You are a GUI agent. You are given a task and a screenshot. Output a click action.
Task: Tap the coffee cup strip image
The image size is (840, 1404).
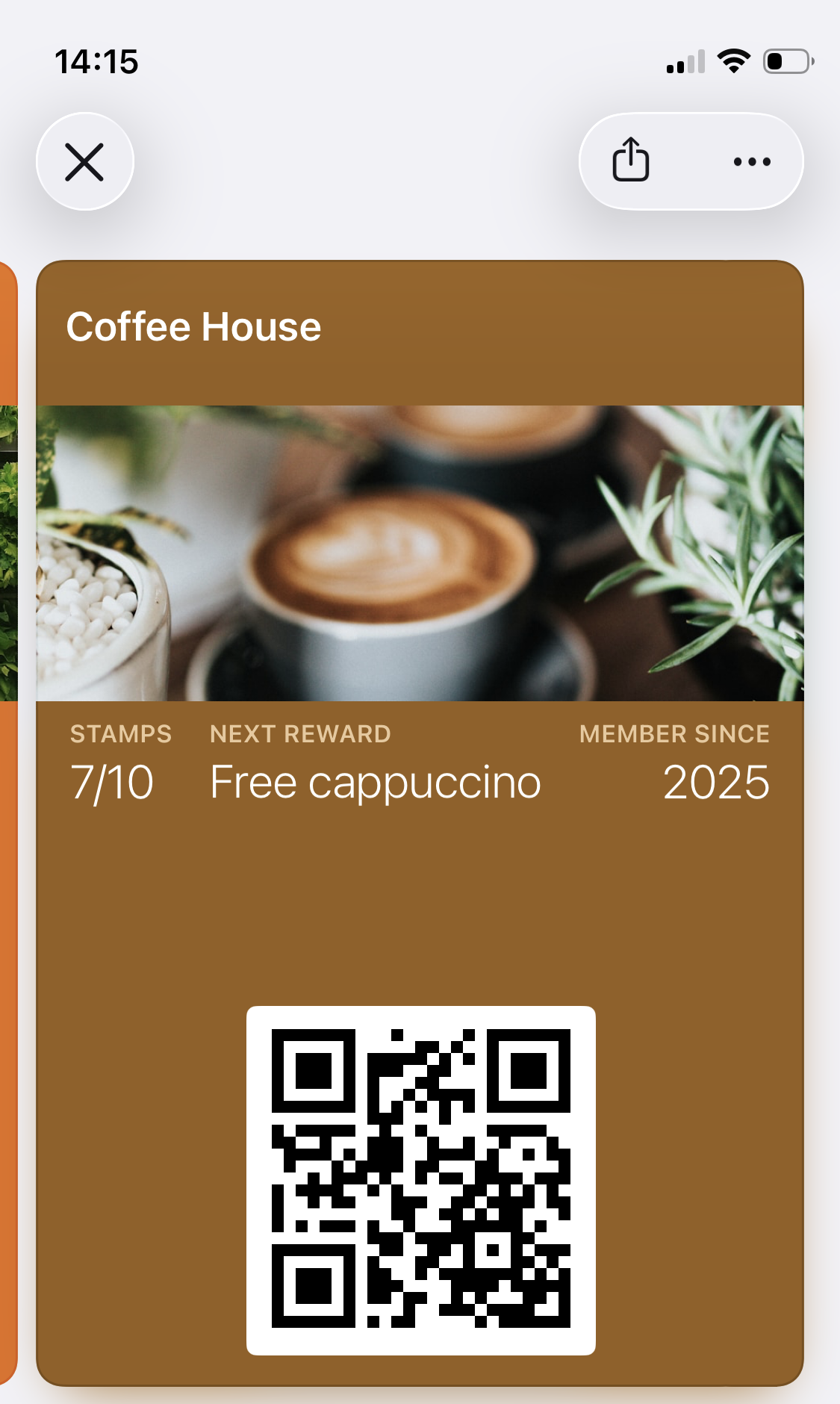(420, 551)
